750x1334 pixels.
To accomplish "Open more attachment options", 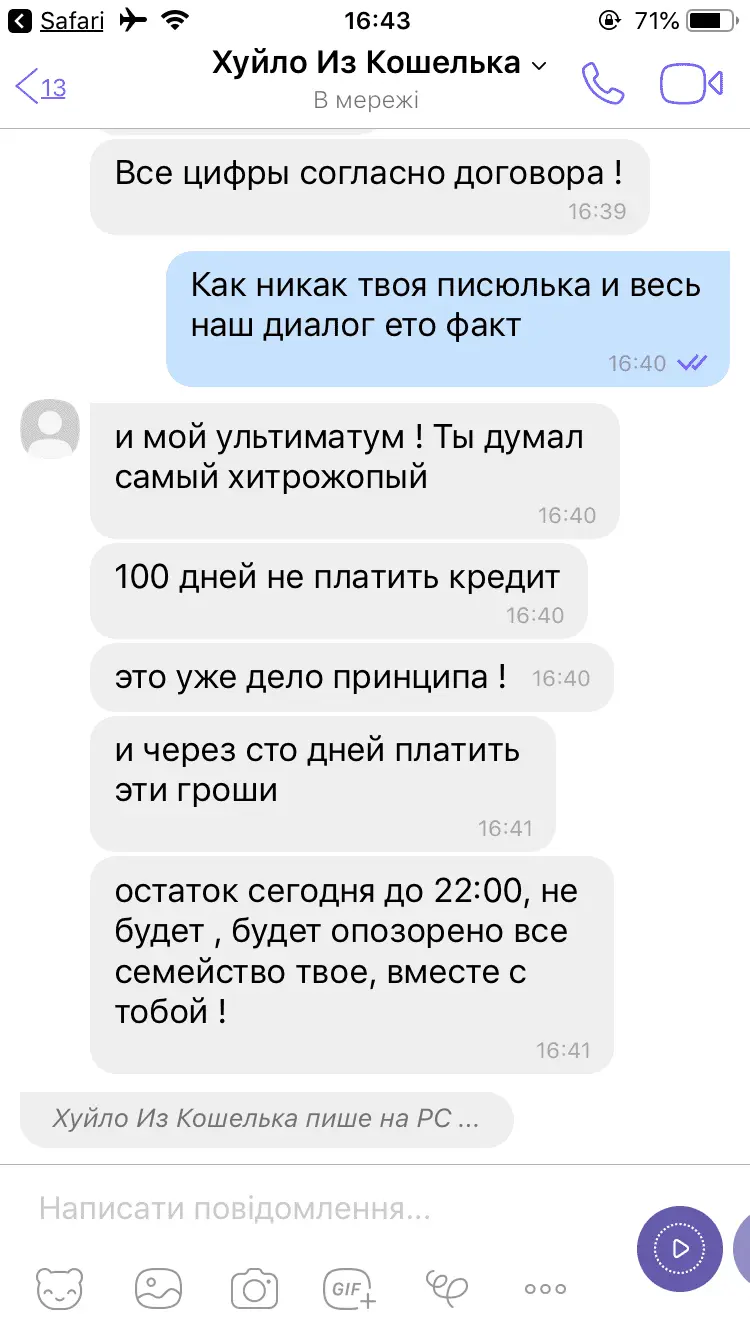I will coord(545,1288).
